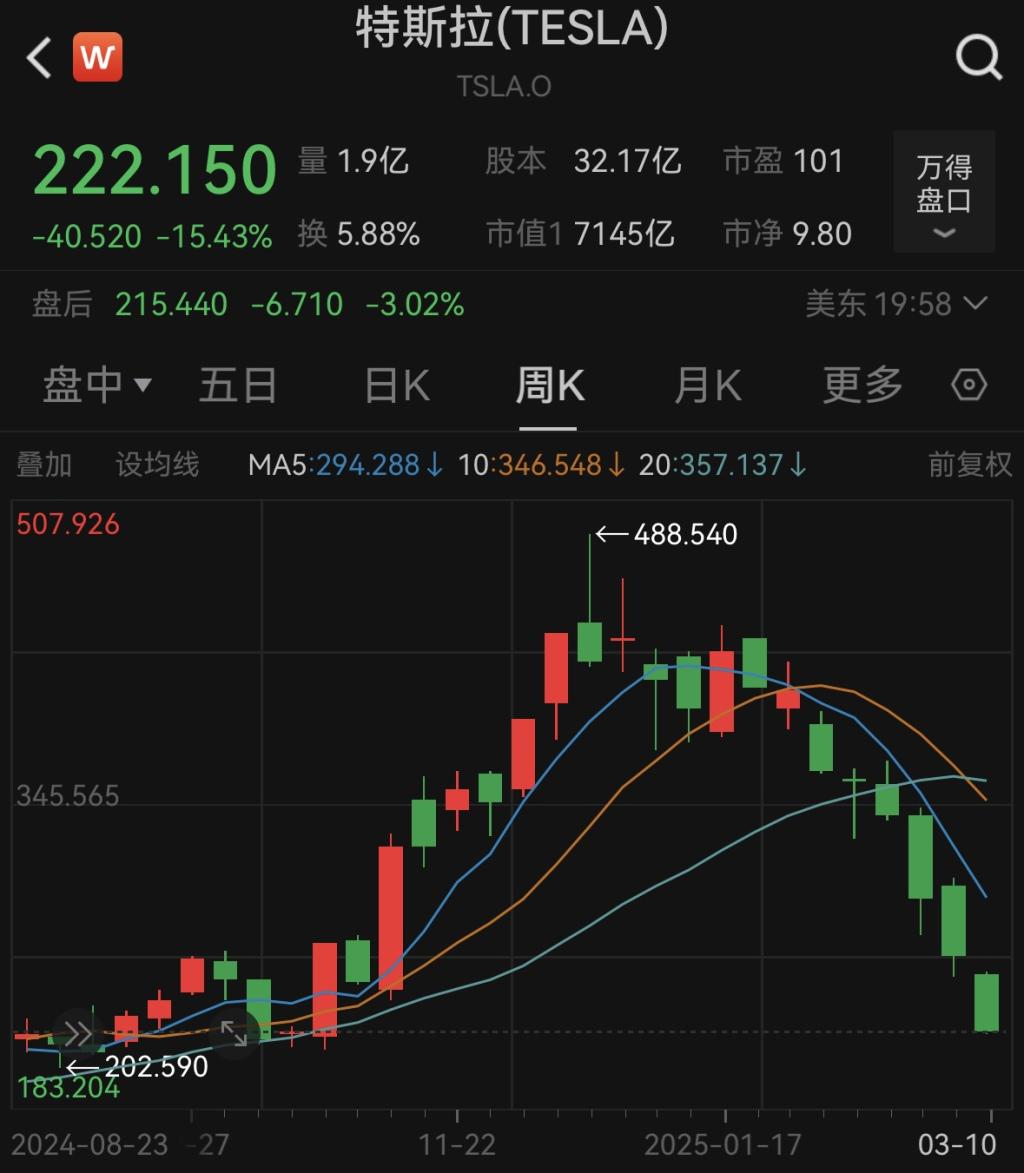The image size is (1024, 1173).
Task: Tap the double-arrow chart scroll button
Action: tap(78, 1033)
